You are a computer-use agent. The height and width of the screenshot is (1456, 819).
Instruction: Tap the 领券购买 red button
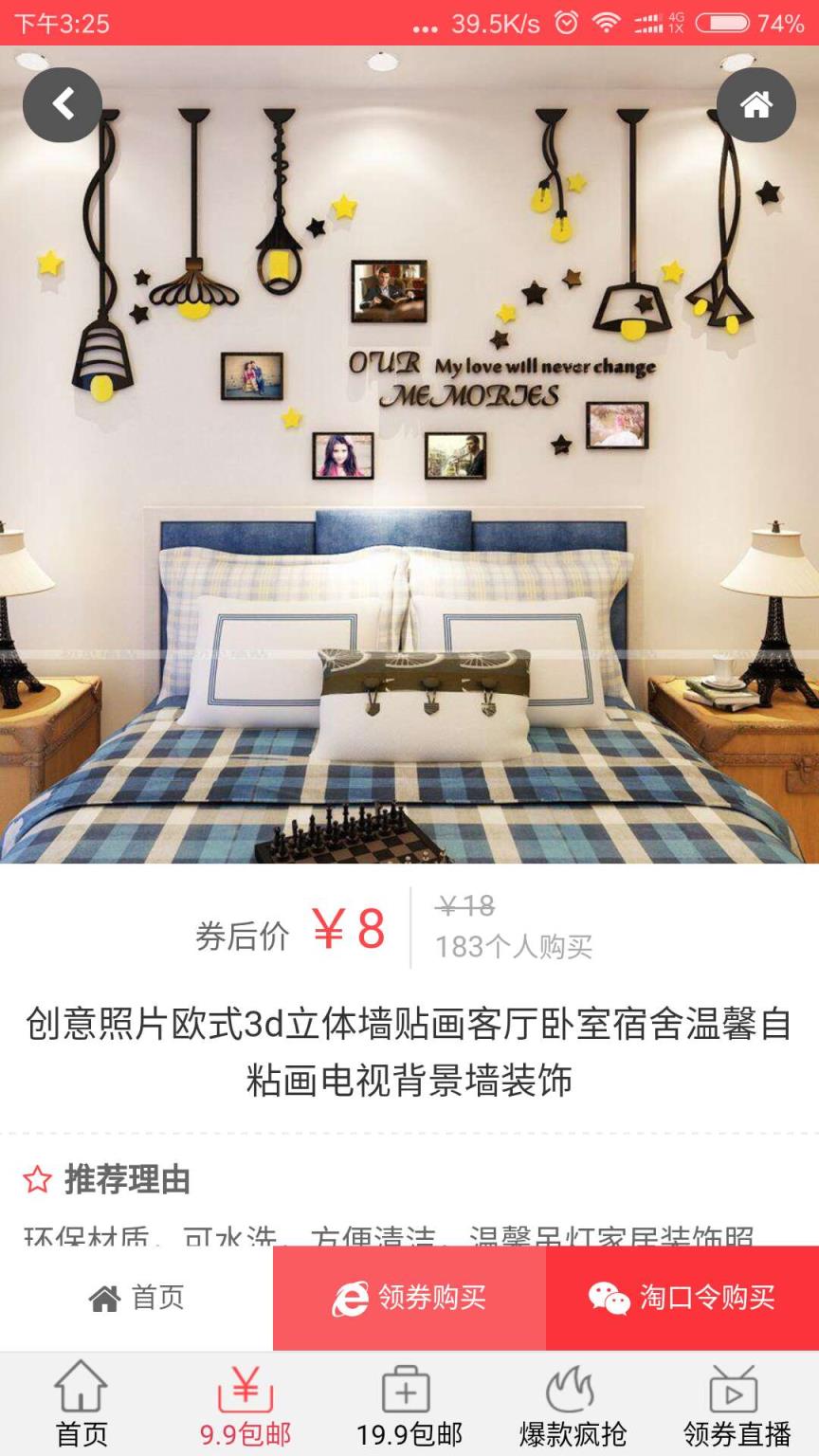click(x=409, y=1298)
